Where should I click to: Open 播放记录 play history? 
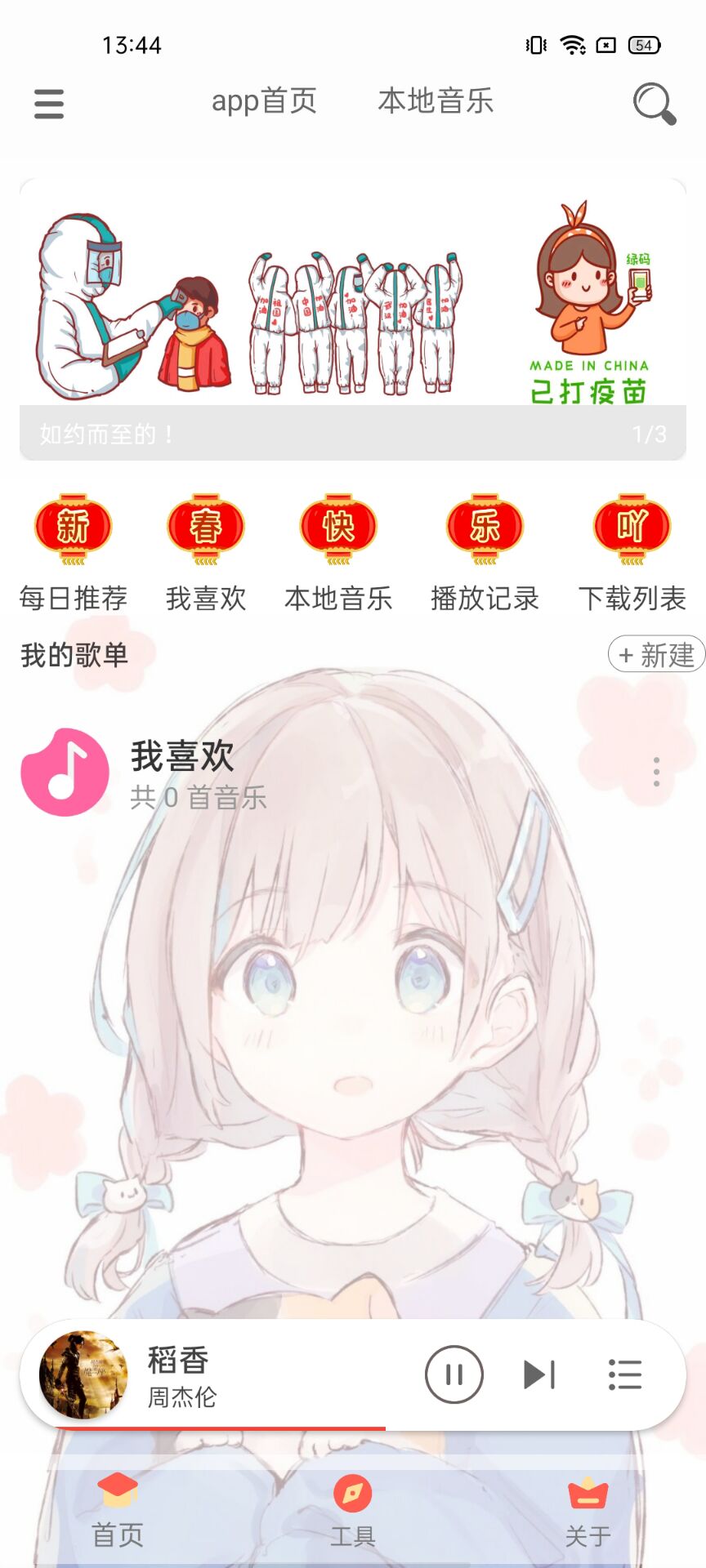[x=485, y=552]
